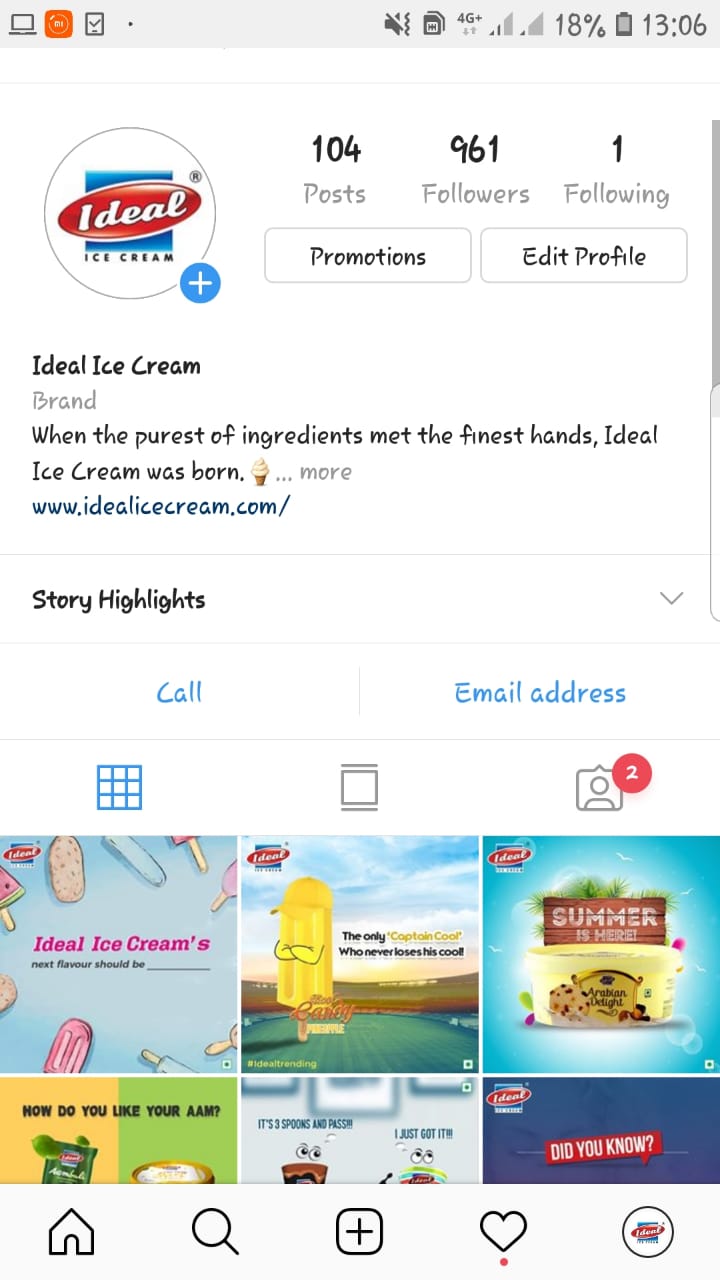Open the tagged photos tab
The image size is (720, 1280).
pyautogui.click(x=600, y=789)
